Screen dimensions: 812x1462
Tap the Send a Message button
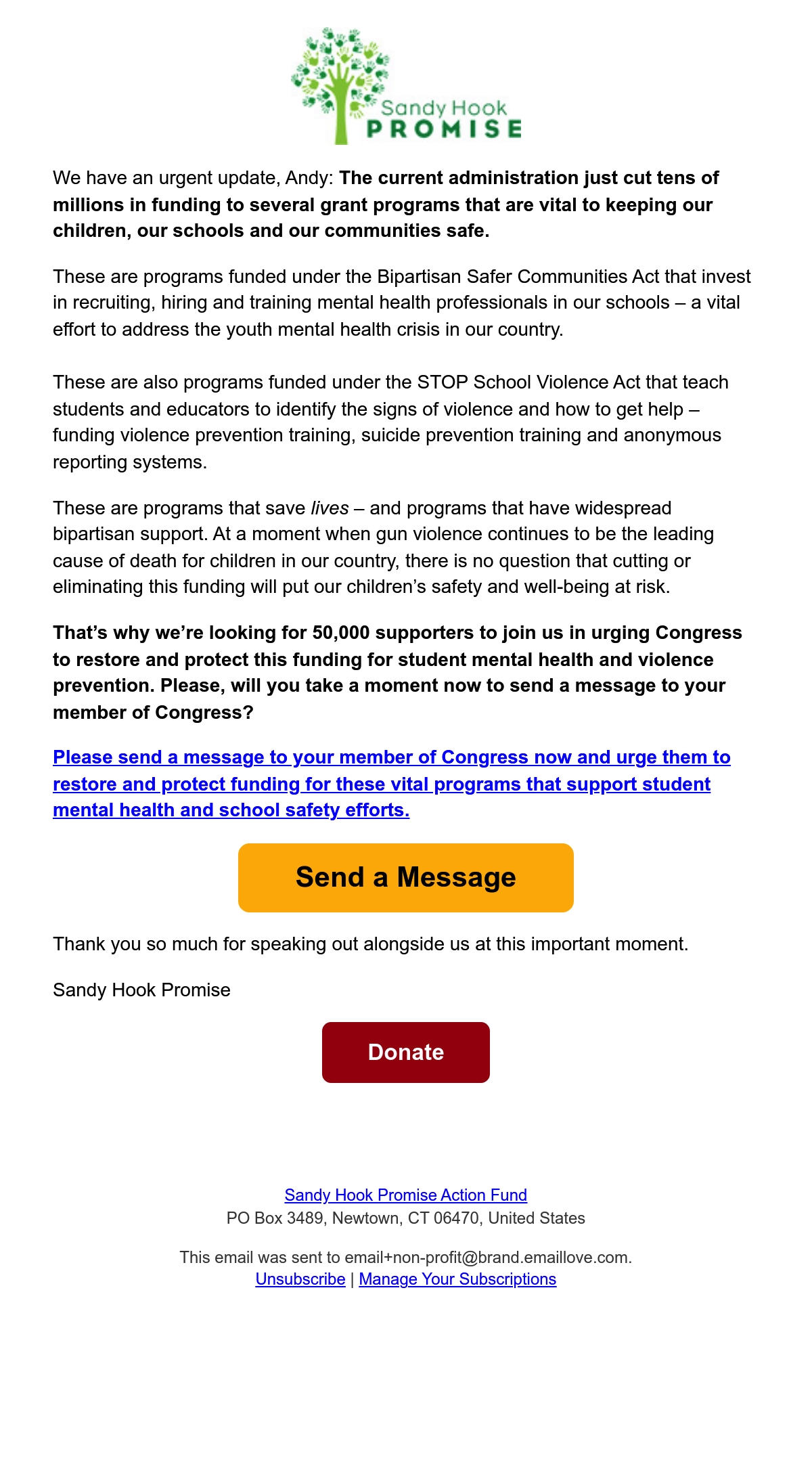tap(406, 877)
